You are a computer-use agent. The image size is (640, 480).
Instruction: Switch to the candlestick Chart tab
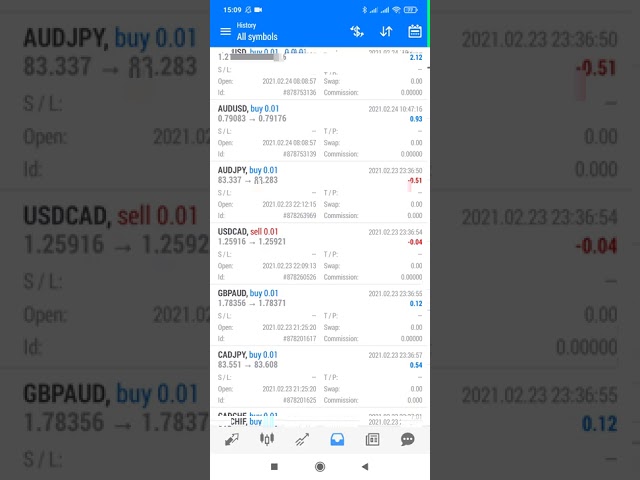pos(267,439)
